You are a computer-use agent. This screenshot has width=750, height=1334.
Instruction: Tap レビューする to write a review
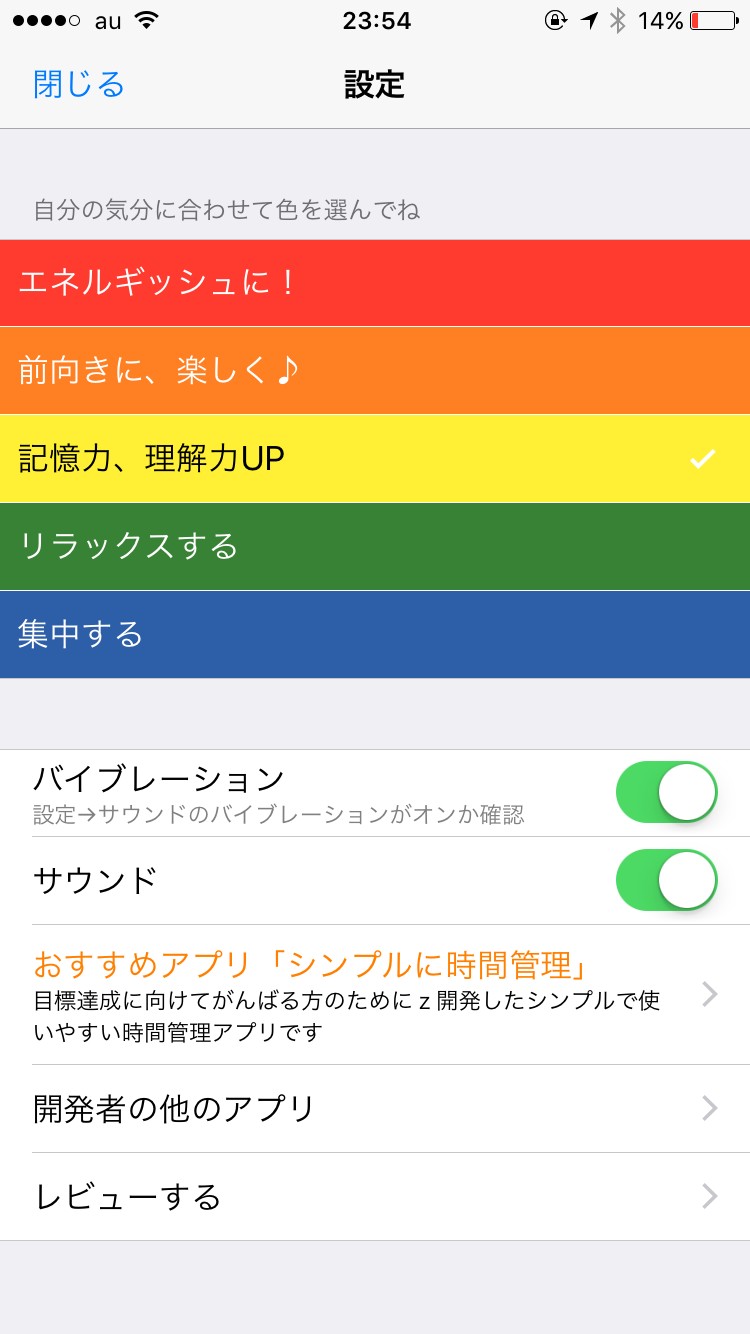(x=375, y=1196)
